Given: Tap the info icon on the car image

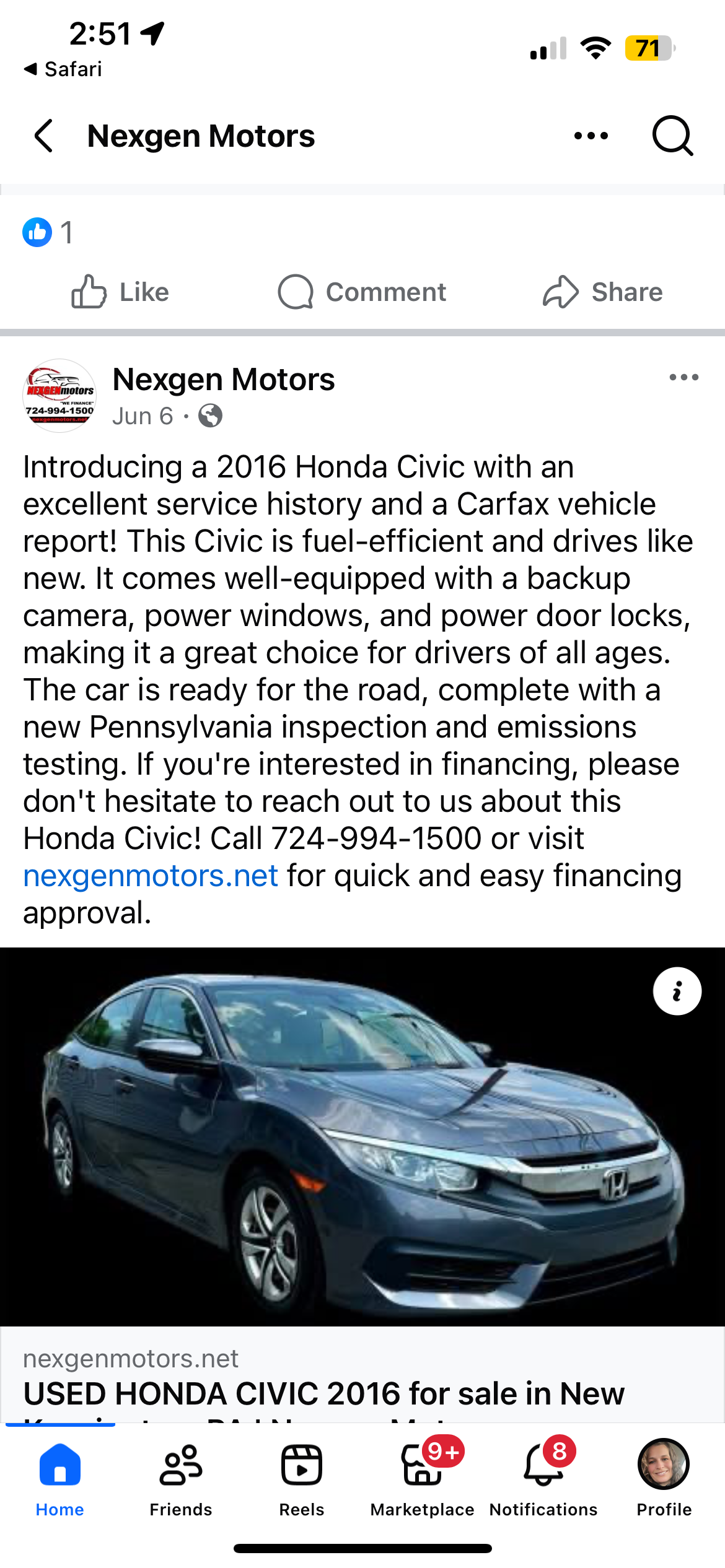Looking at the screenshot, I should coord(677,991).
